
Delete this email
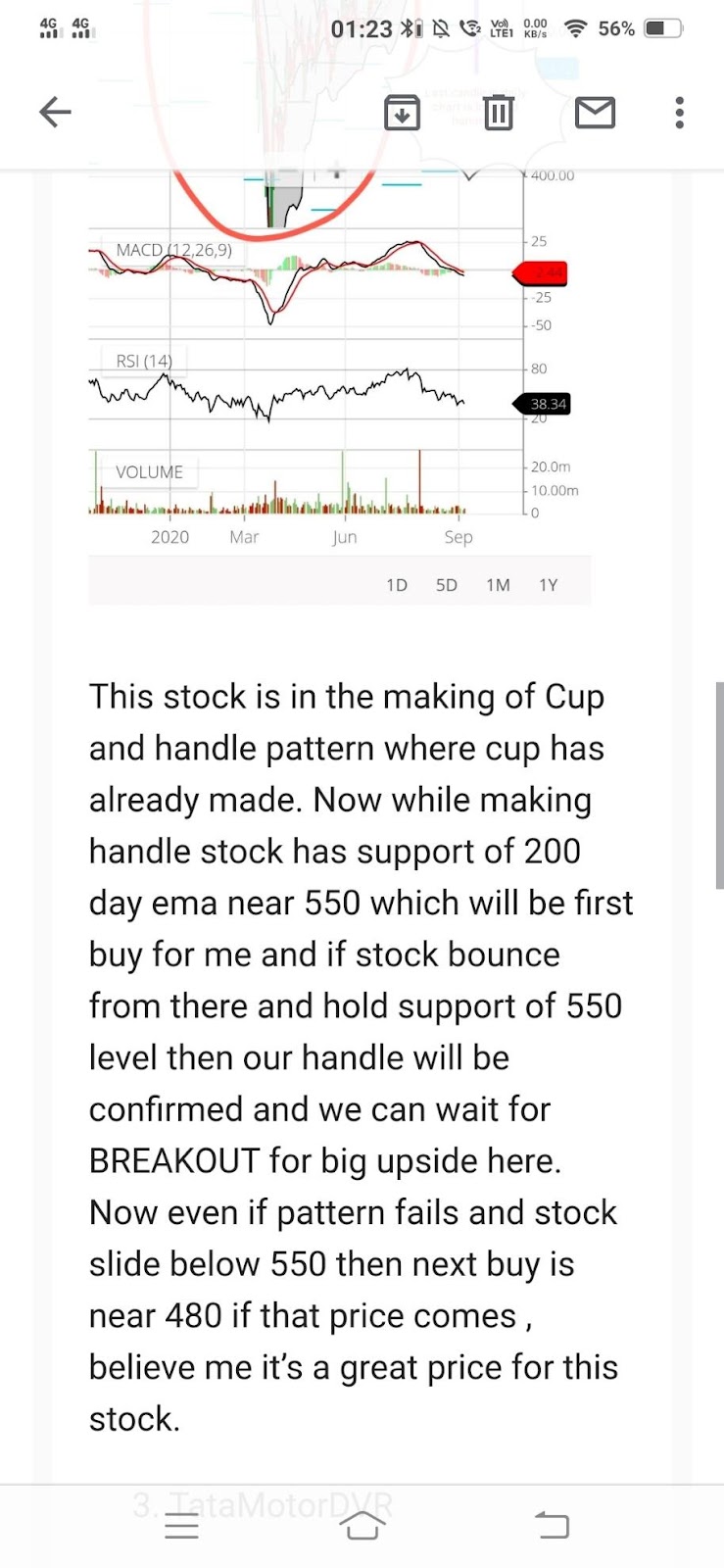(x=498, y=113)
